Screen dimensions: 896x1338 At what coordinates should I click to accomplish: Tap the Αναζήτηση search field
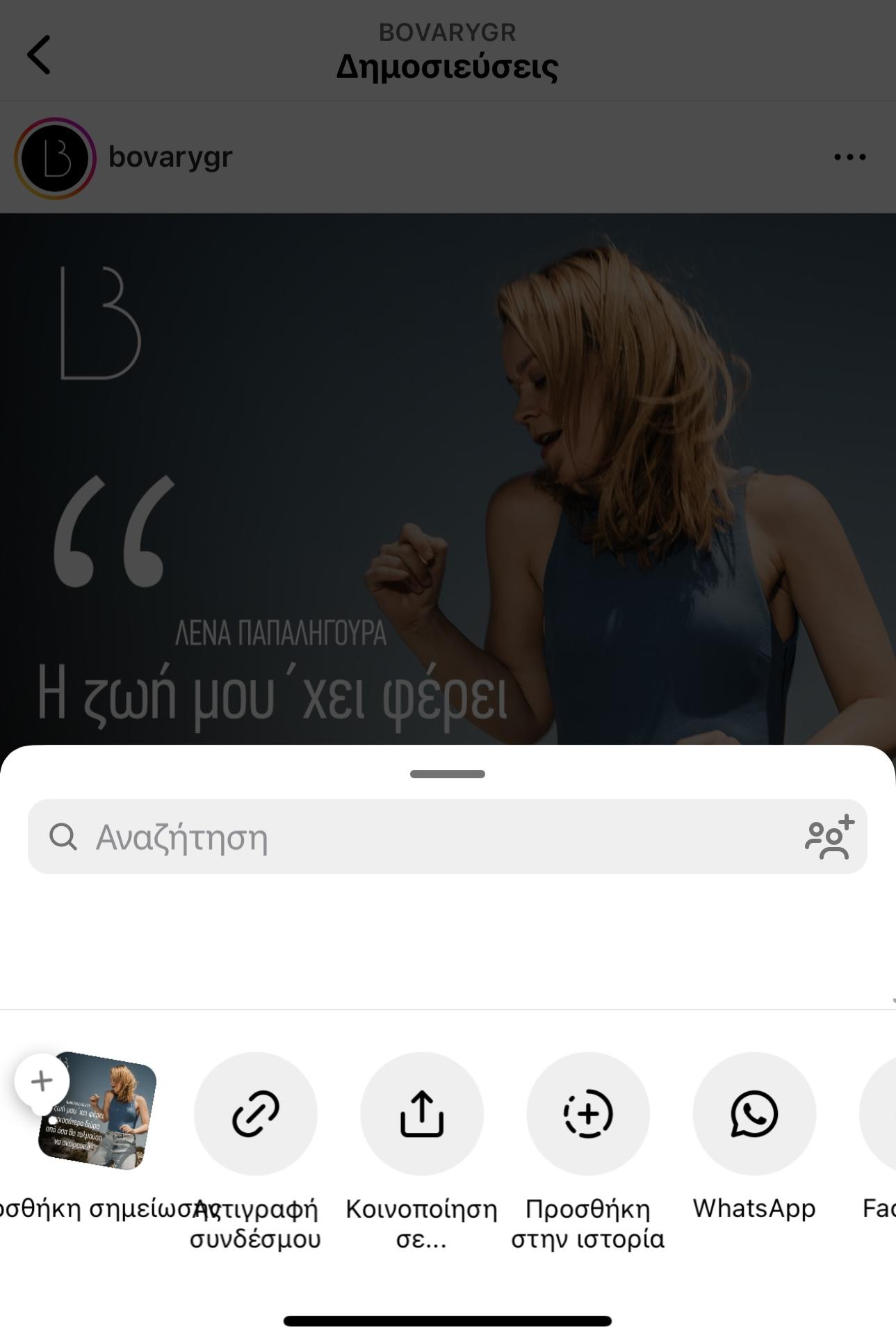pyautogui.click(x=417, y=837)
